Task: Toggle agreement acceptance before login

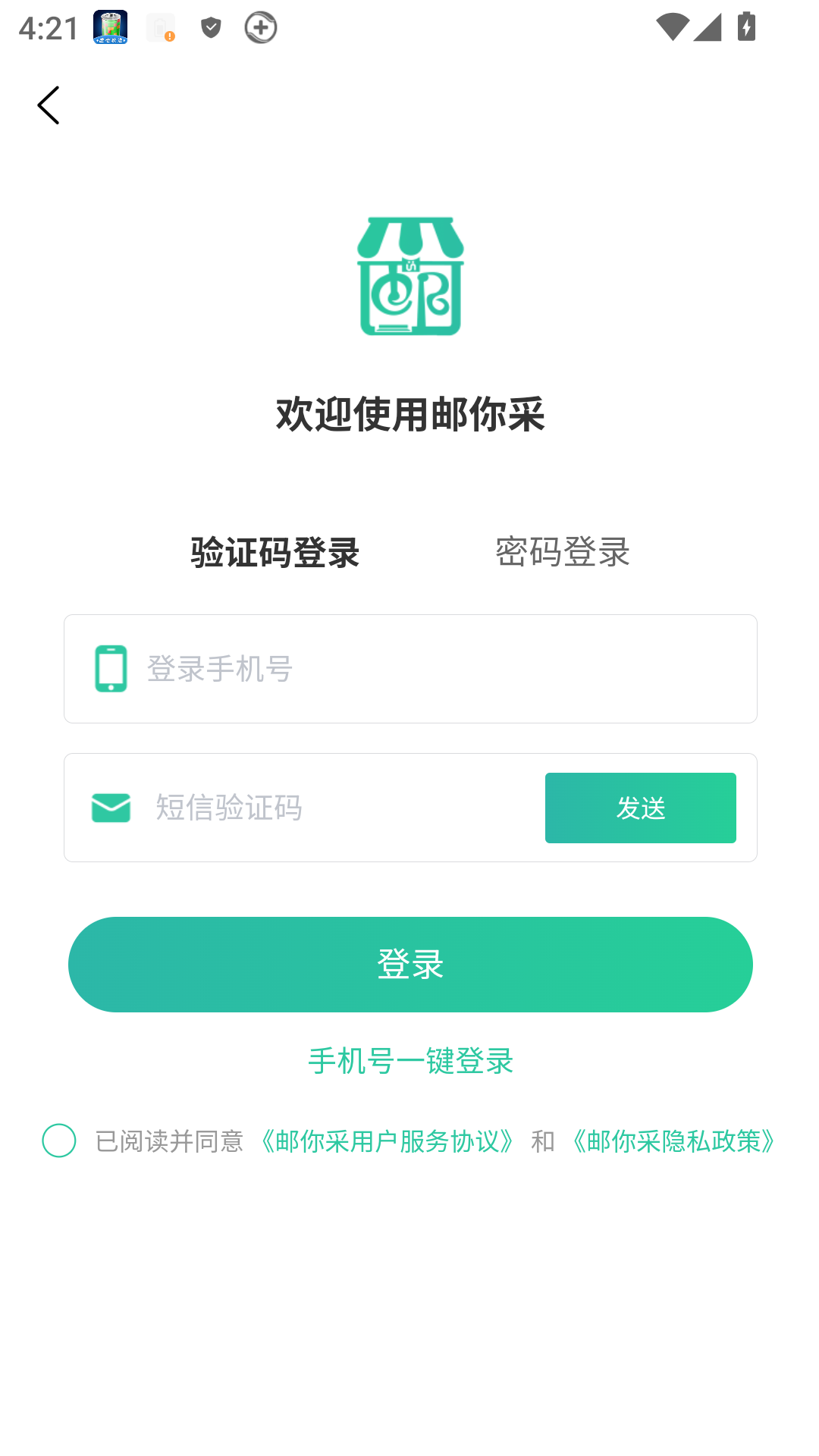Action: tap(60, 1140)
